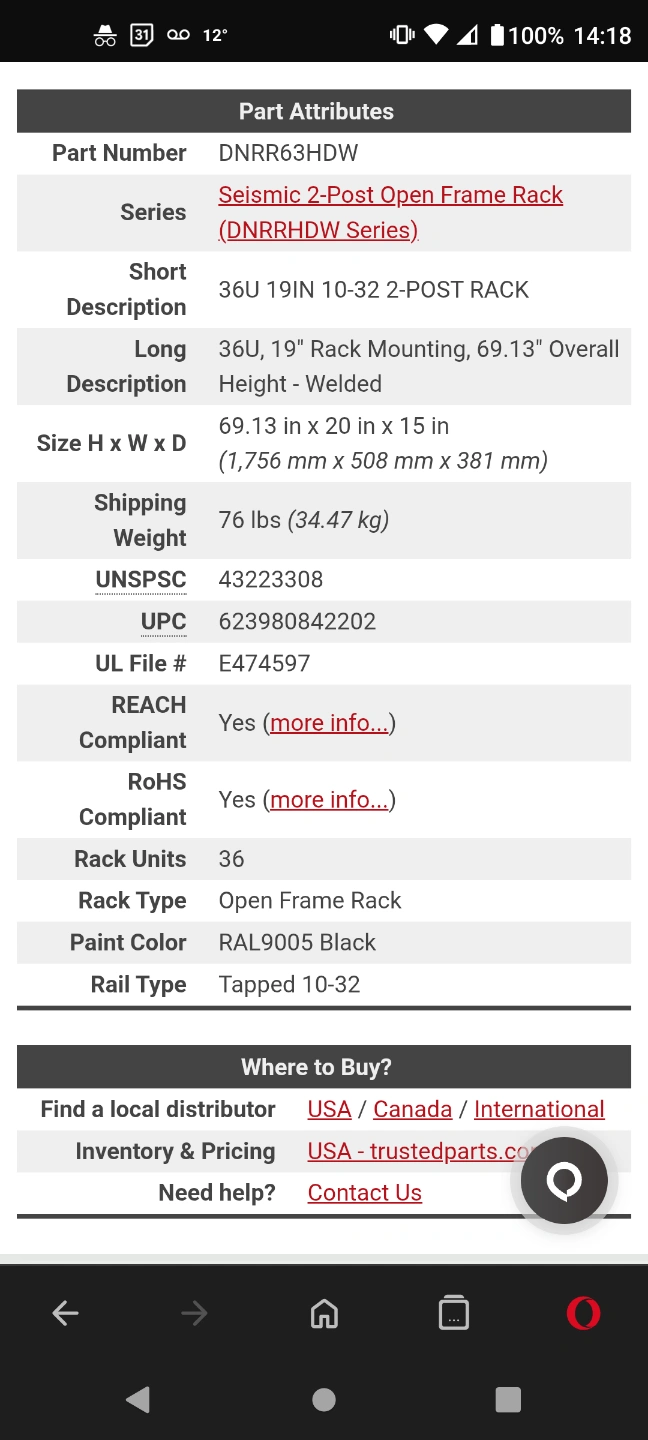Find a local distributor in Canada
This screenshot has width=648, height=1440.
pyautogui.click(x=413, y=1109)
